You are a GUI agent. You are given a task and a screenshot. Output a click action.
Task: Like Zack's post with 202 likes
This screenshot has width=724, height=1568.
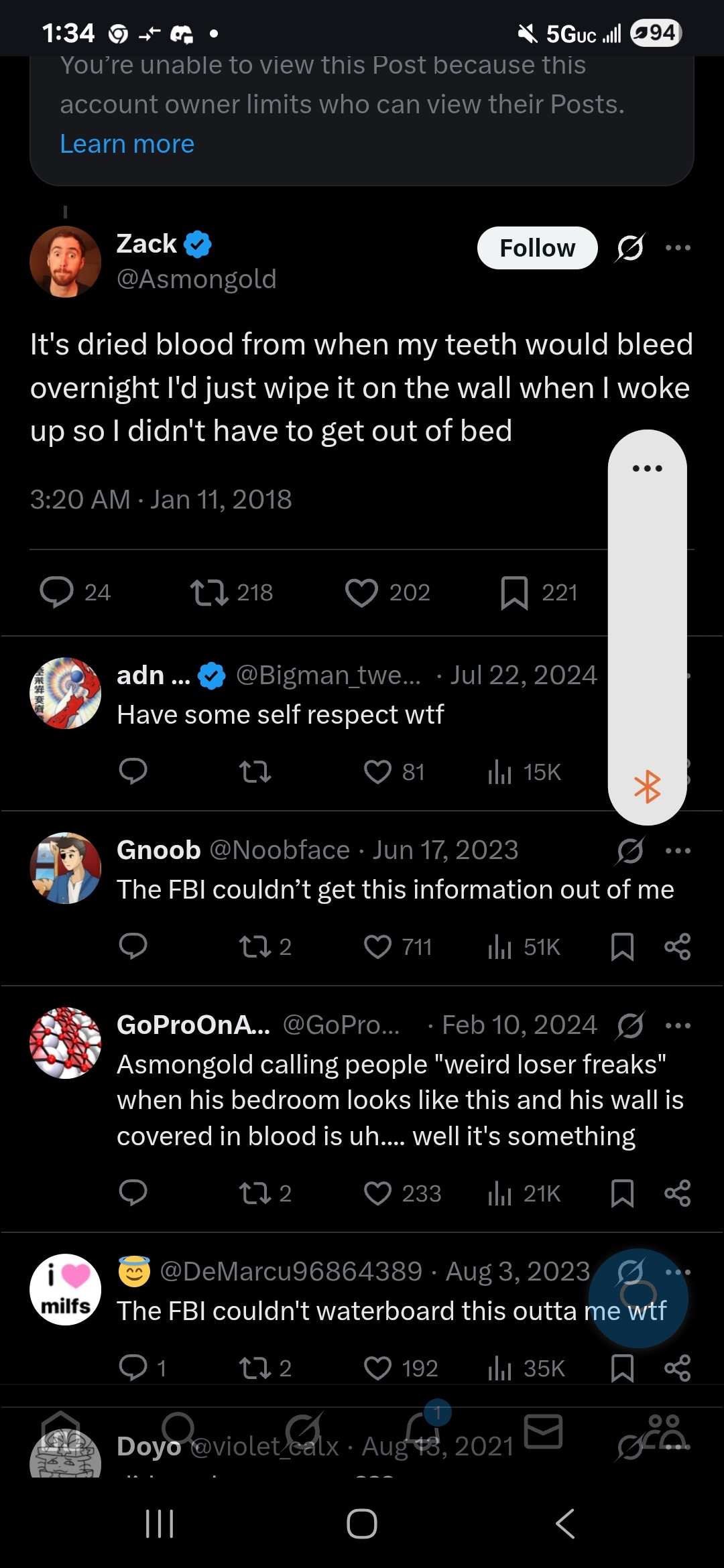pyautogui.click(x=362, y=592)
